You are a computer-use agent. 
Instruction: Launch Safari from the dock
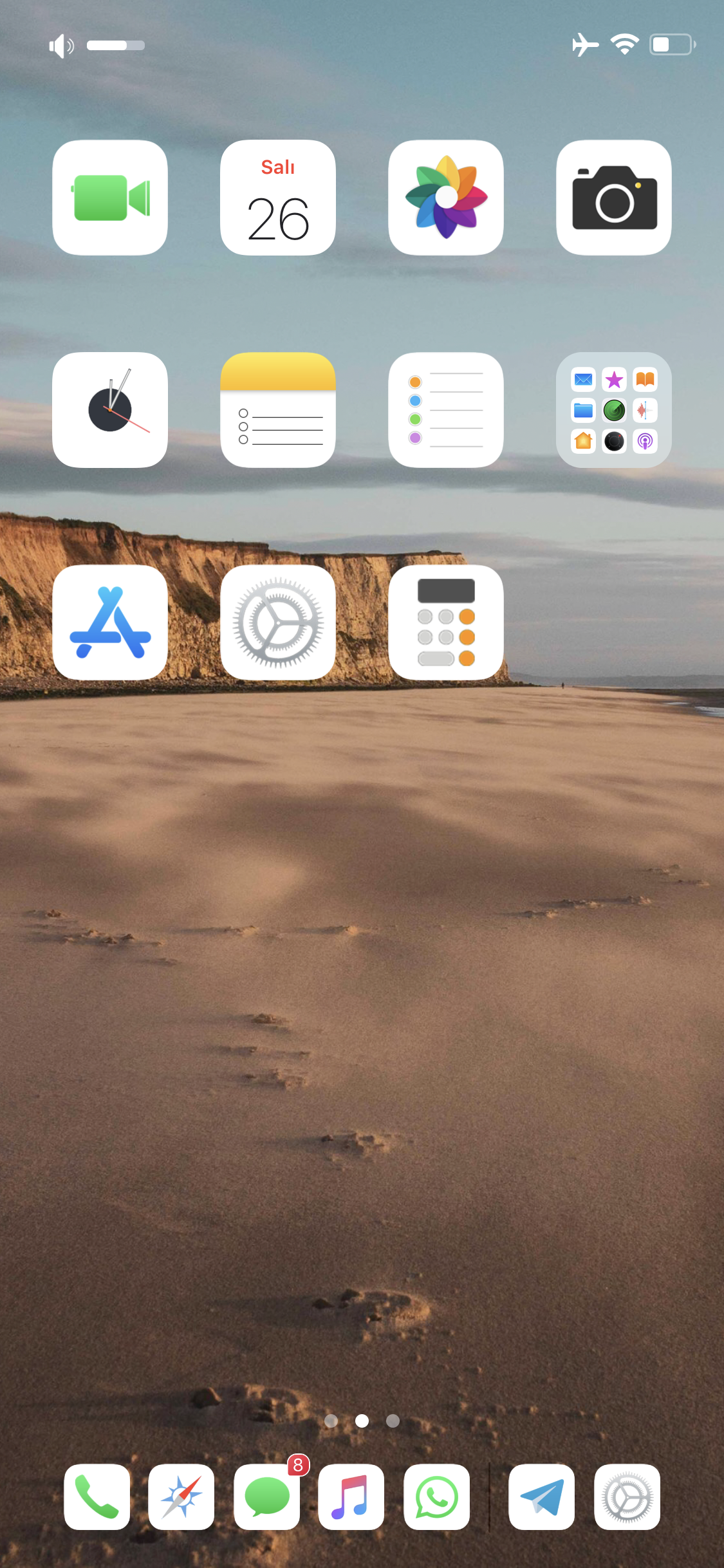[181, 1497]
